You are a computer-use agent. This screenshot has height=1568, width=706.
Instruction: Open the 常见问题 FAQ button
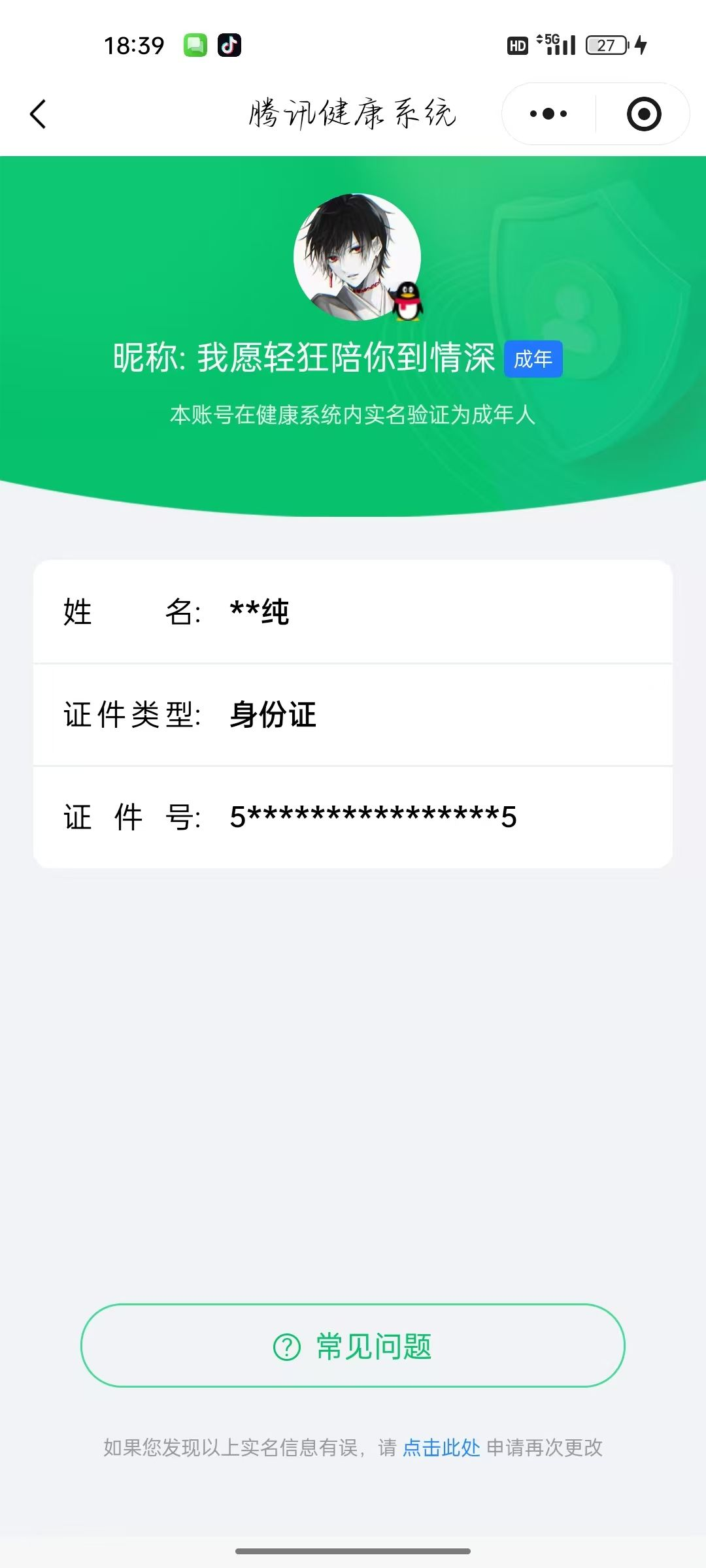(x=353, y=1345)
